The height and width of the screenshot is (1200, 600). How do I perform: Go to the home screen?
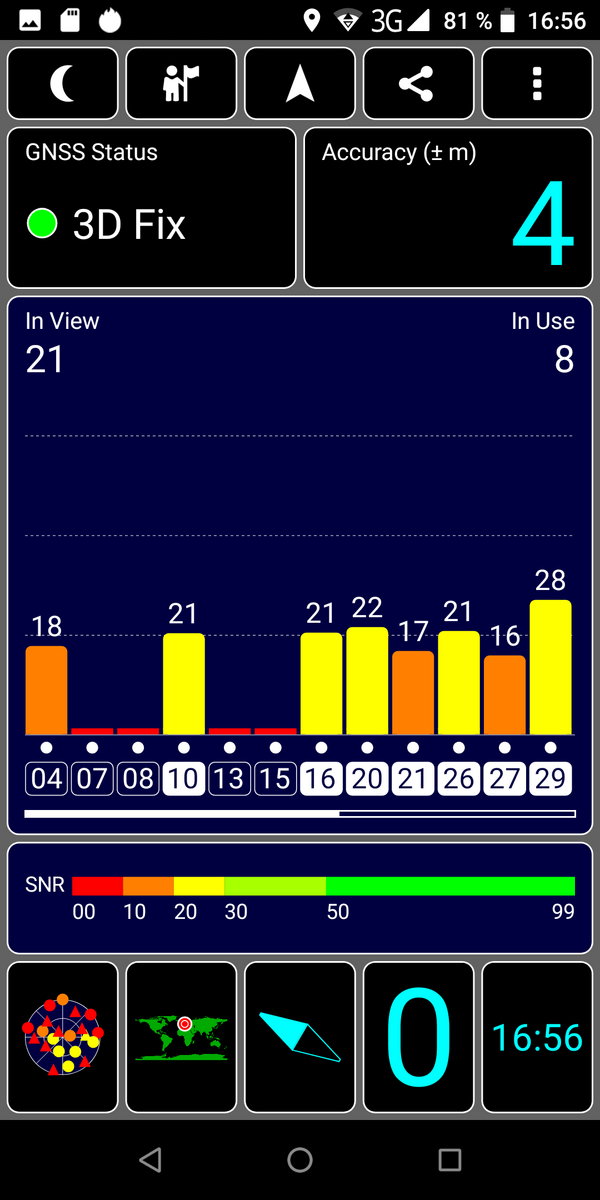tap(300, 1160)
